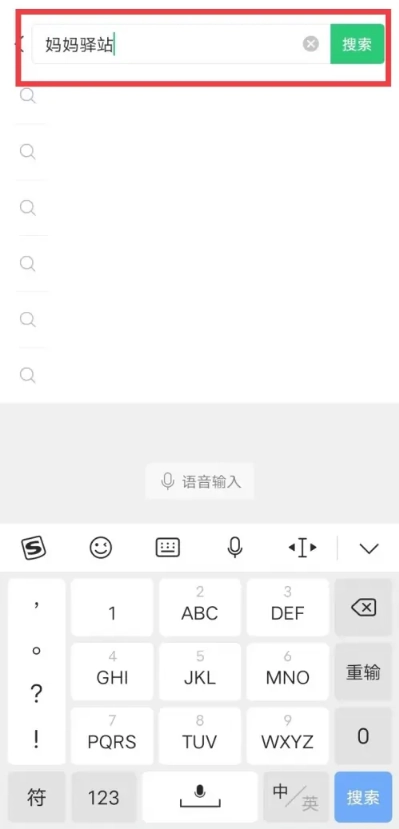Tap the backspace key
The image size is (399, 829).
(364, 607)
